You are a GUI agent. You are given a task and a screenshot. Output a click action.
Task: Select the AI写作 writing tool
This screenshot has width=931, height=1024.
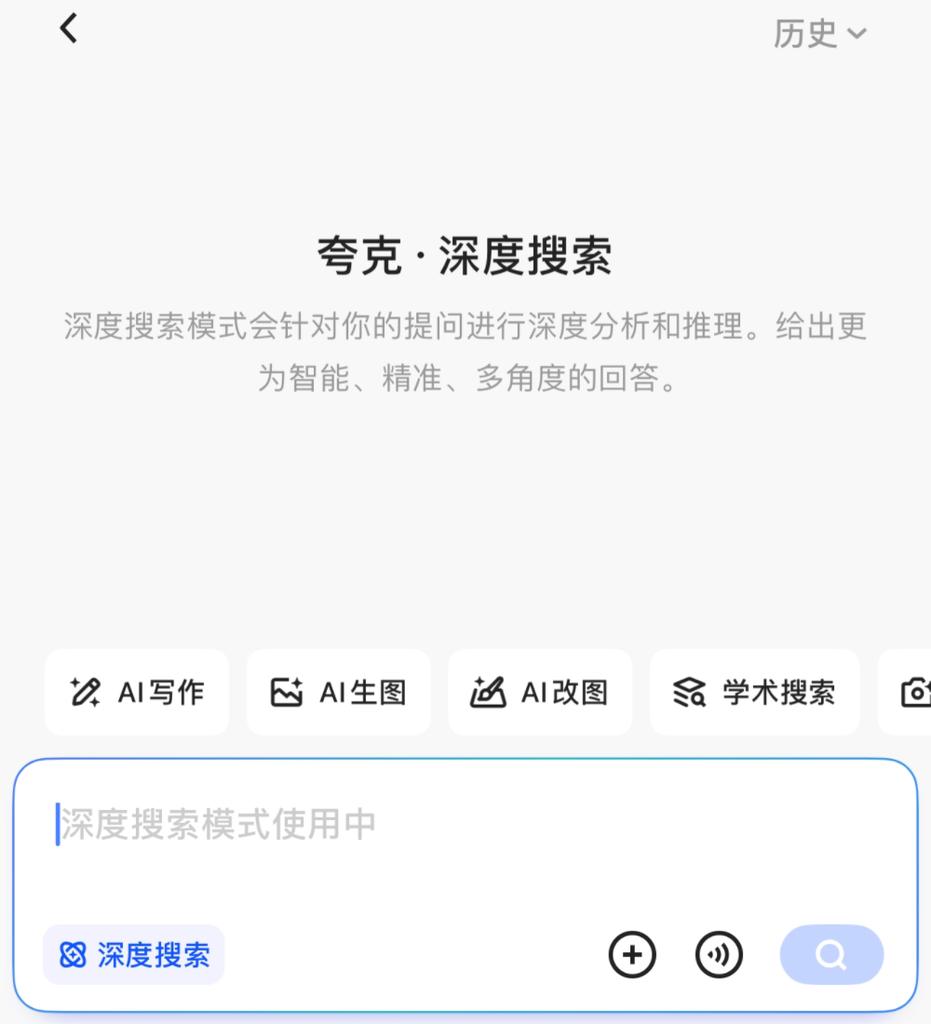coord(136,692)
